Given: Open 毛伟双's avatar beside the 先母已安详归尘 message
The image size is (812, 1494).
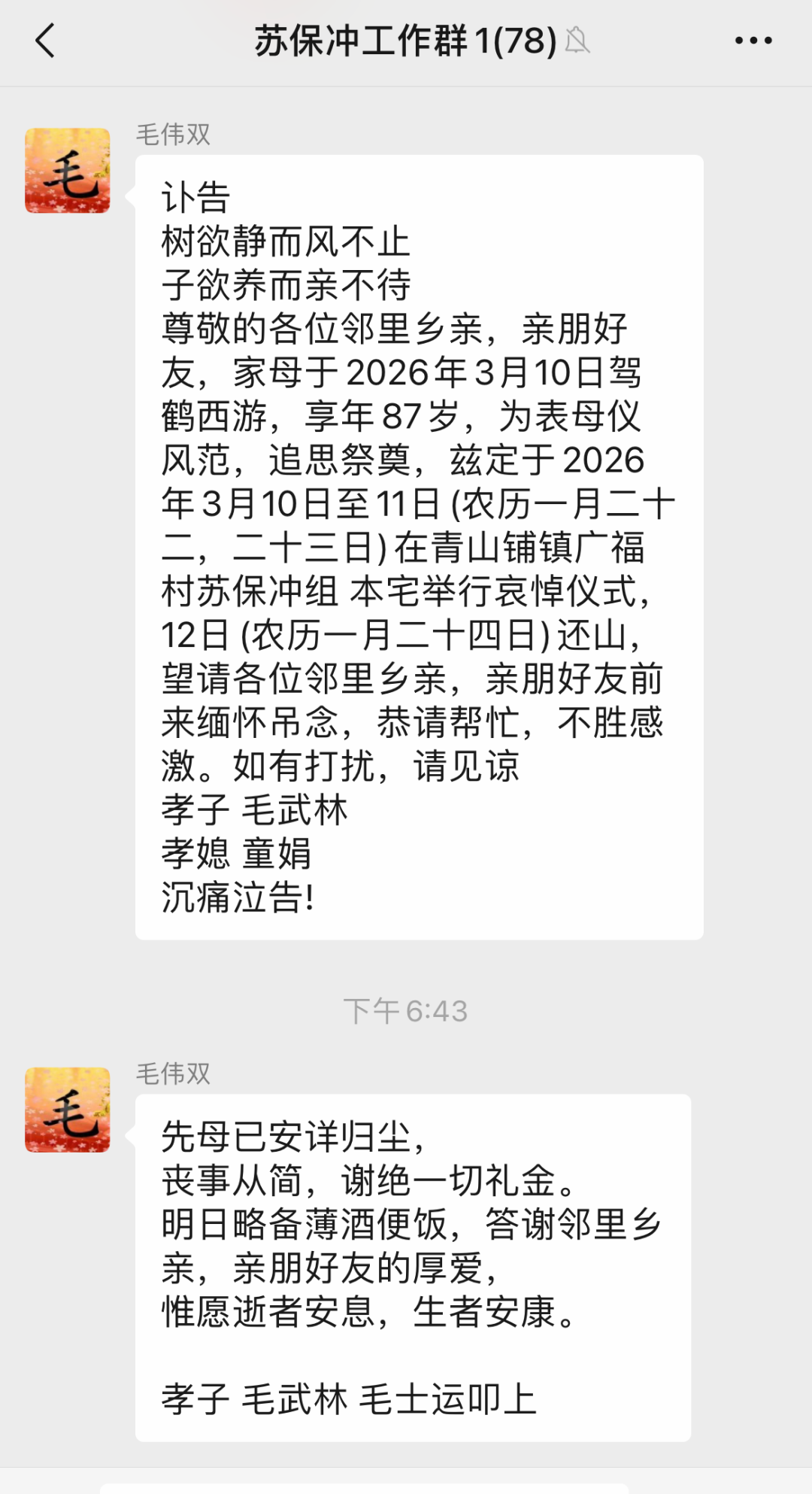Looking at the screenshot, I should pos(68,1110).
